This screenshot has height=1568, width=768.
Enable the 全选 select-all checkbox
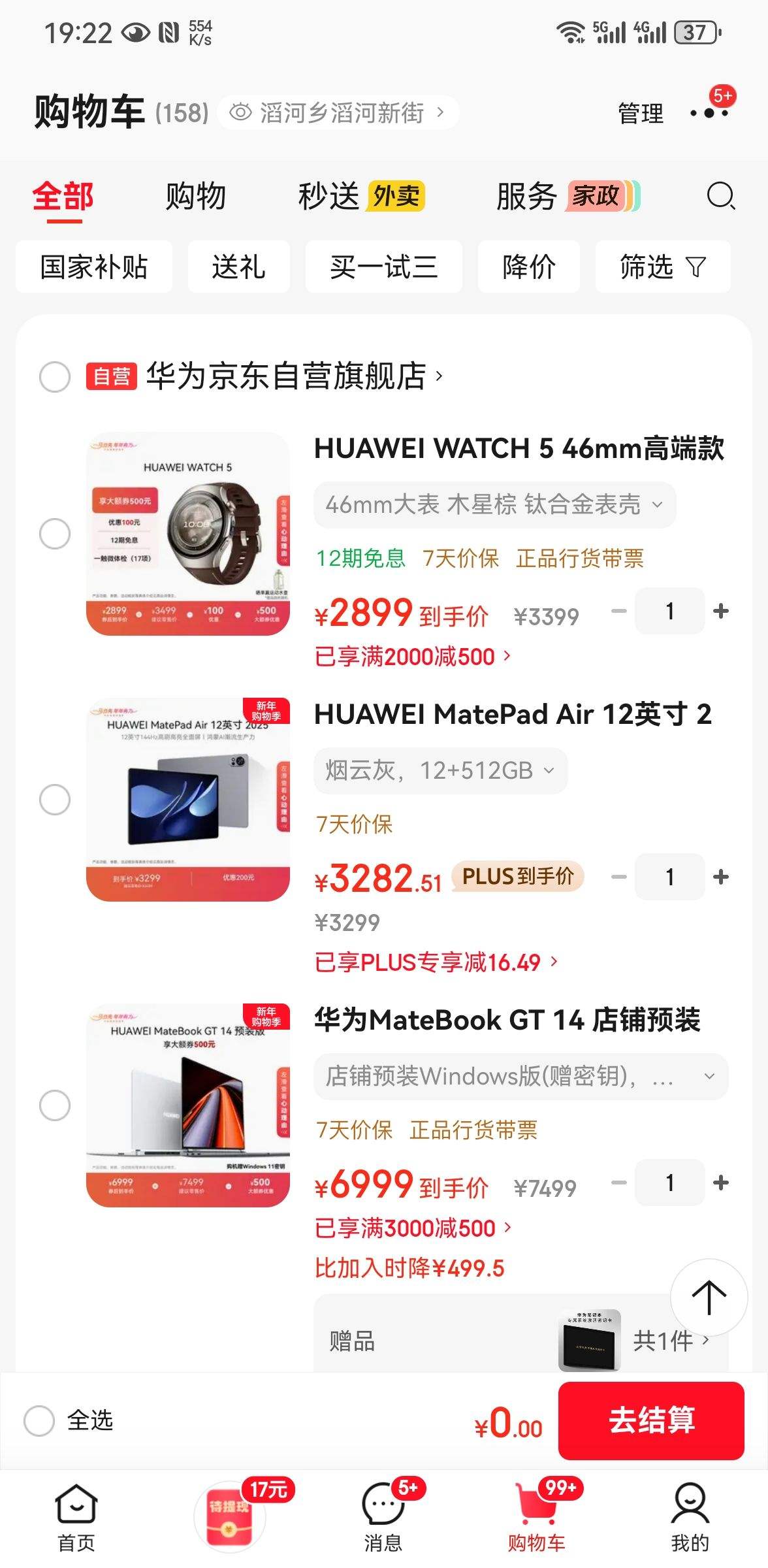tap(39, 1421)
